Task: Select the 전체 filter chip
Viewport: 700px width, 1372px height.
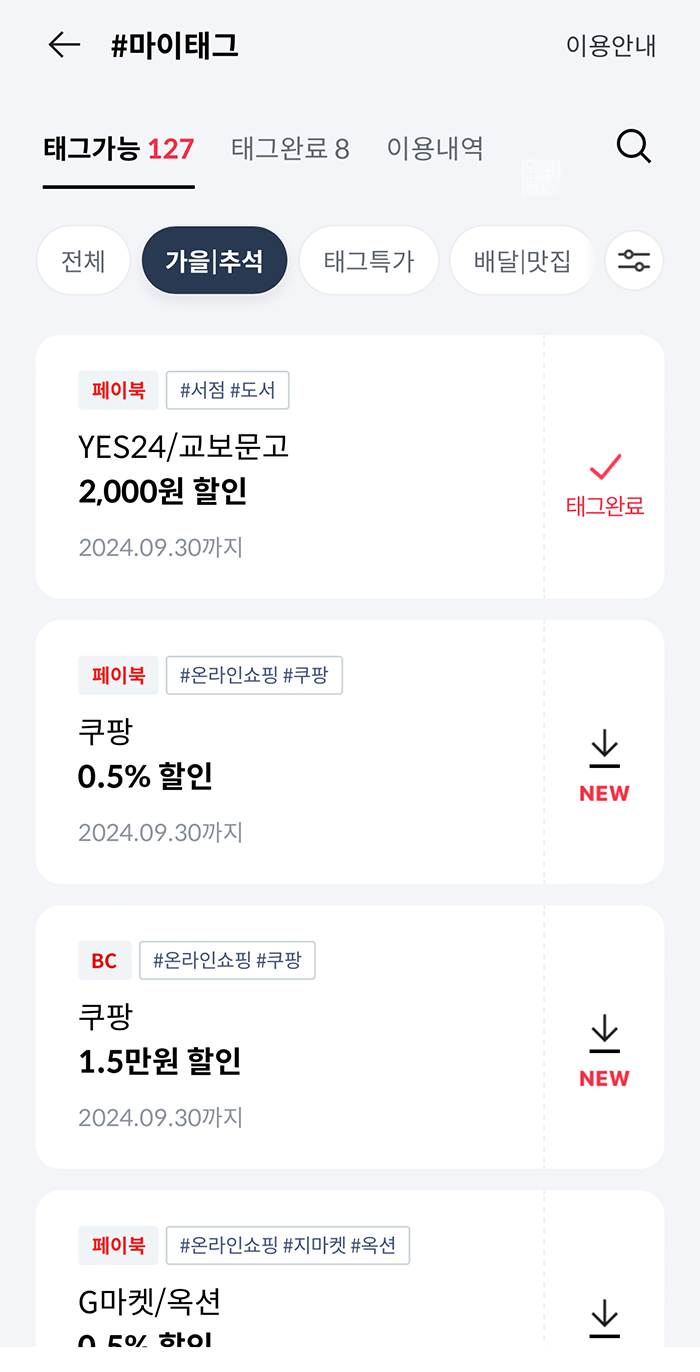Action: coord(83,261)
